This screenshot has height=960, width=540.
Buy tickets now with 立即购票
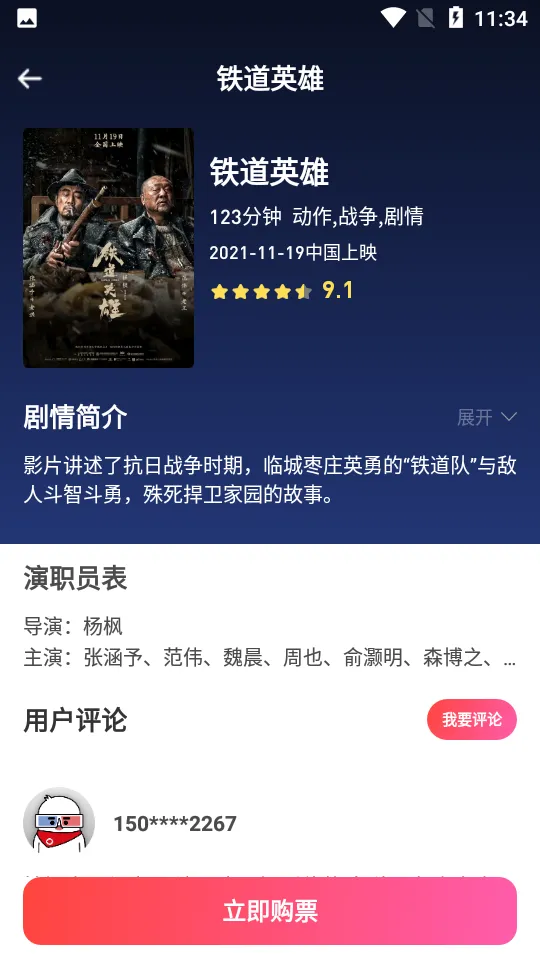pyautogui.click(x=270, y=910)
